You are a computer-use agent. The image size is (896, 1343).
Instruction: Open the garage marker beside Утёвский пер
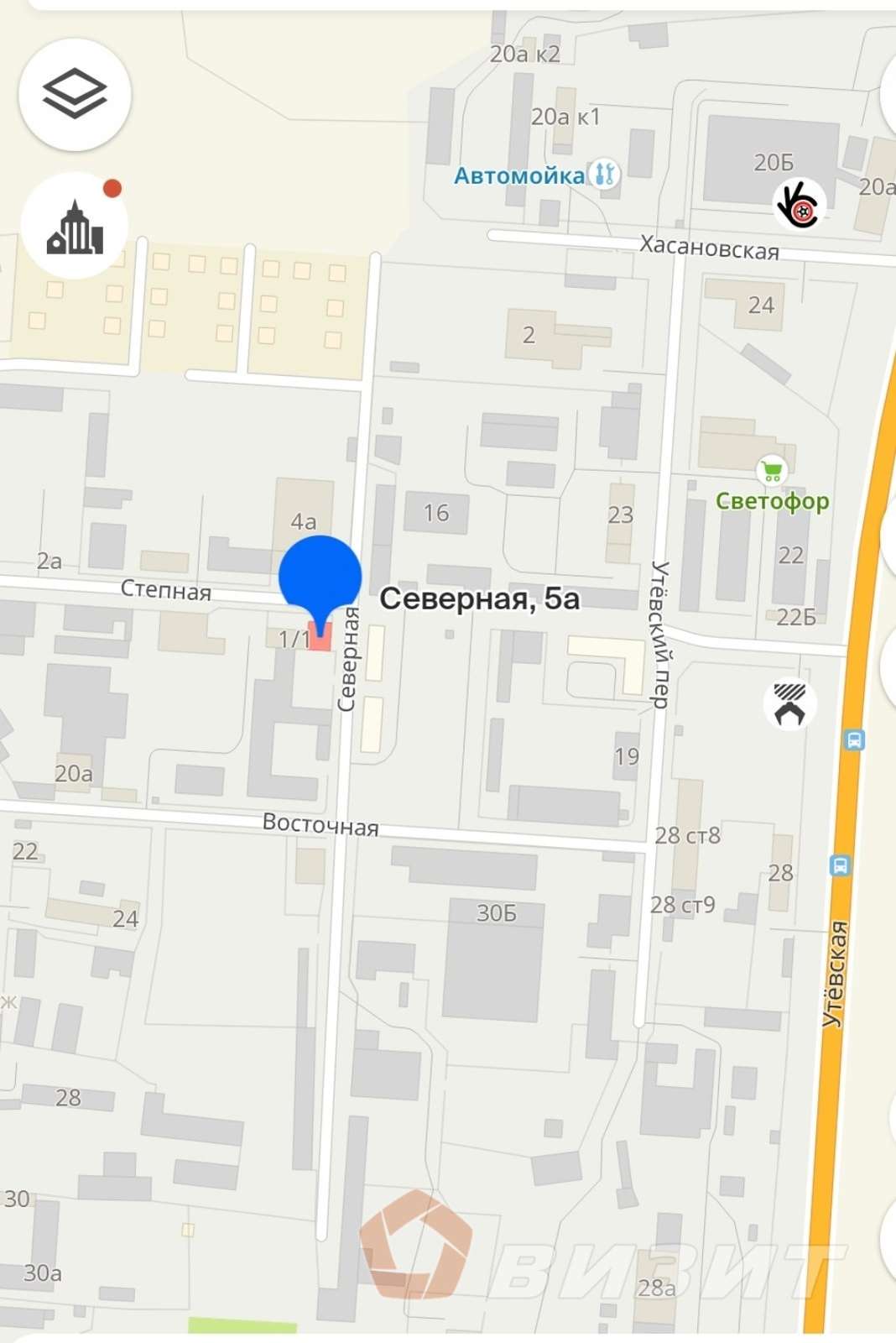coord(789,703)
